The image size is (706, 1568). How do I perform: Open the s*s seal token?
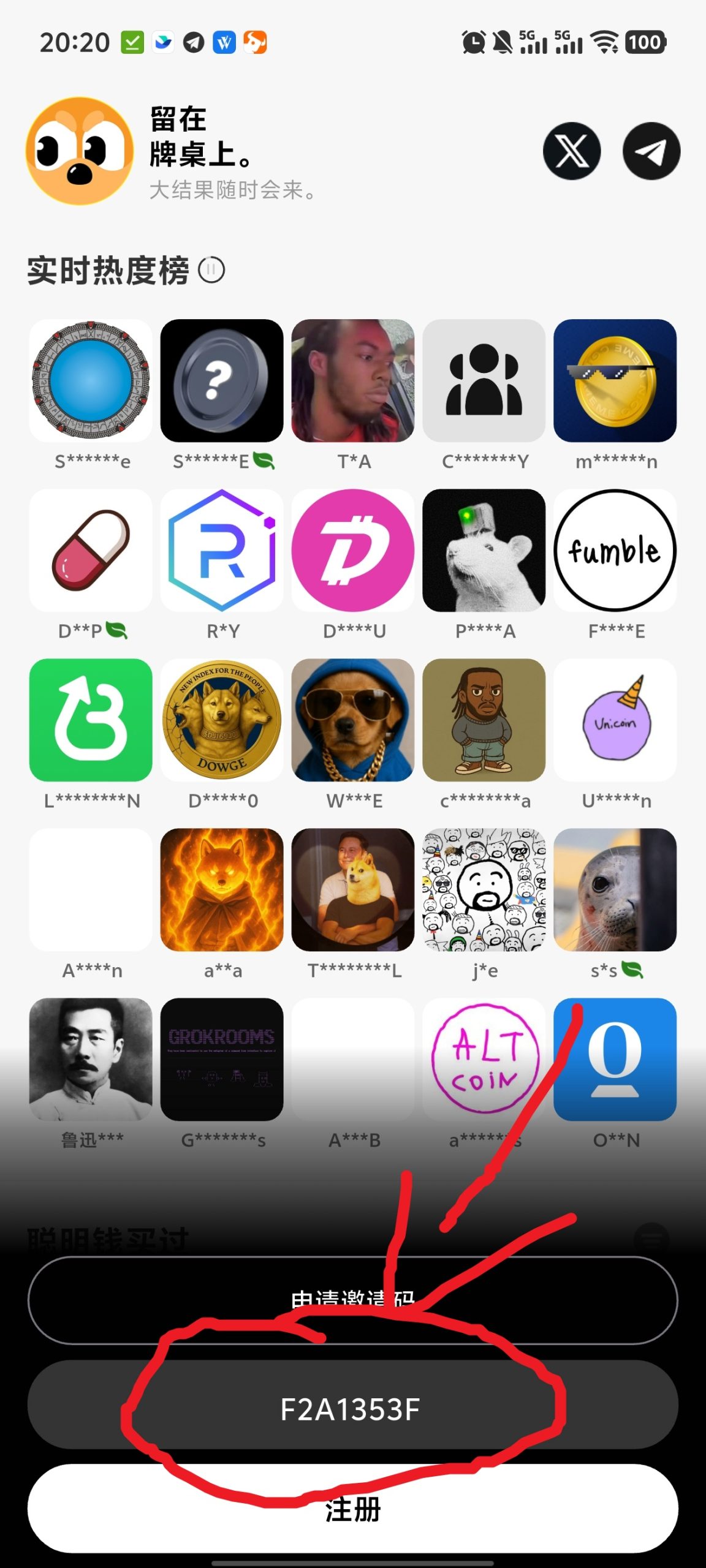tap(615, 889)
